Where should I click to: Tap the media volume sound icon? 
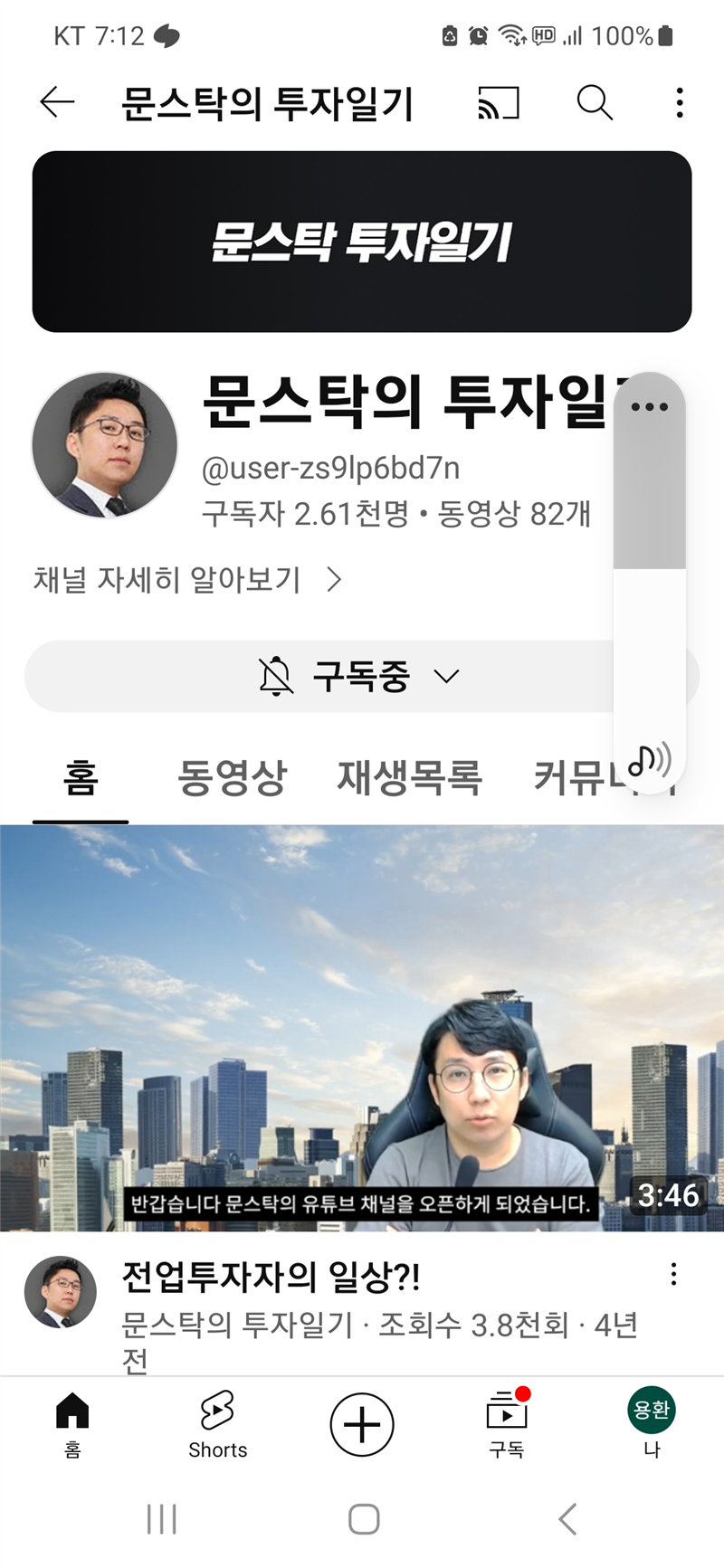coord(649,760)
